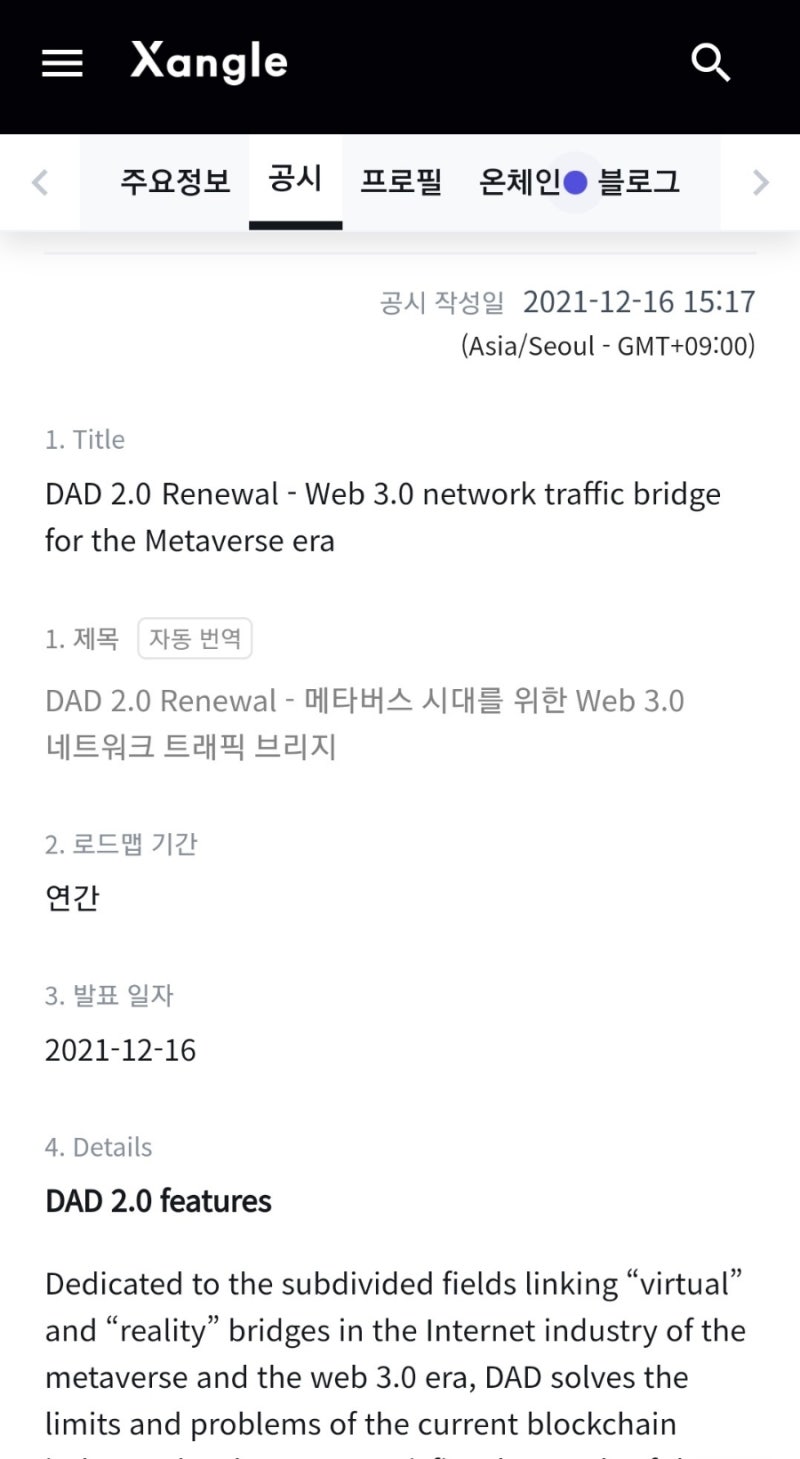Open the hamburger navigation menu
This screenshot has height=1459, width=800.
click(x=61, y=63)
